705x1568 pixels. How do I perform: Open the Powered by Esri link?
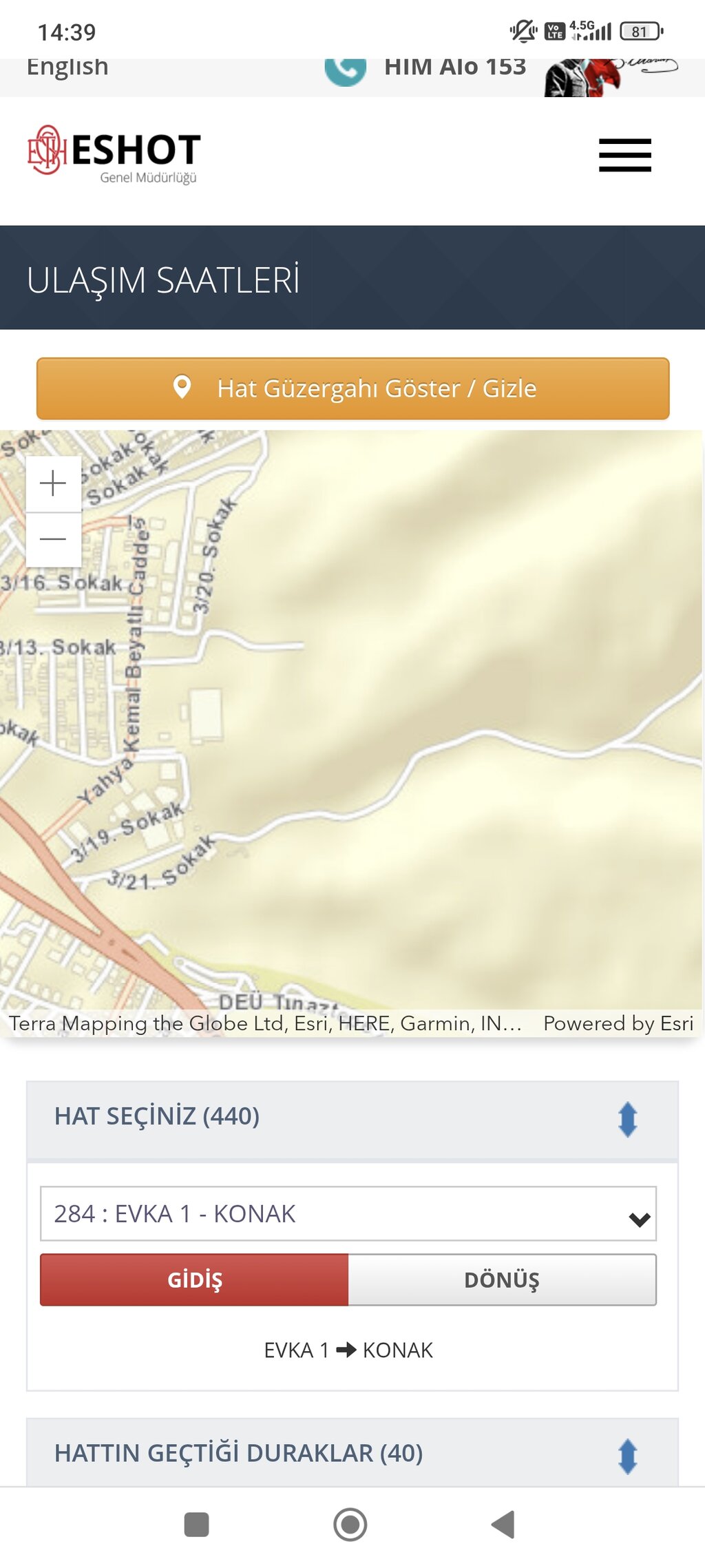(x=618, y=1024)
